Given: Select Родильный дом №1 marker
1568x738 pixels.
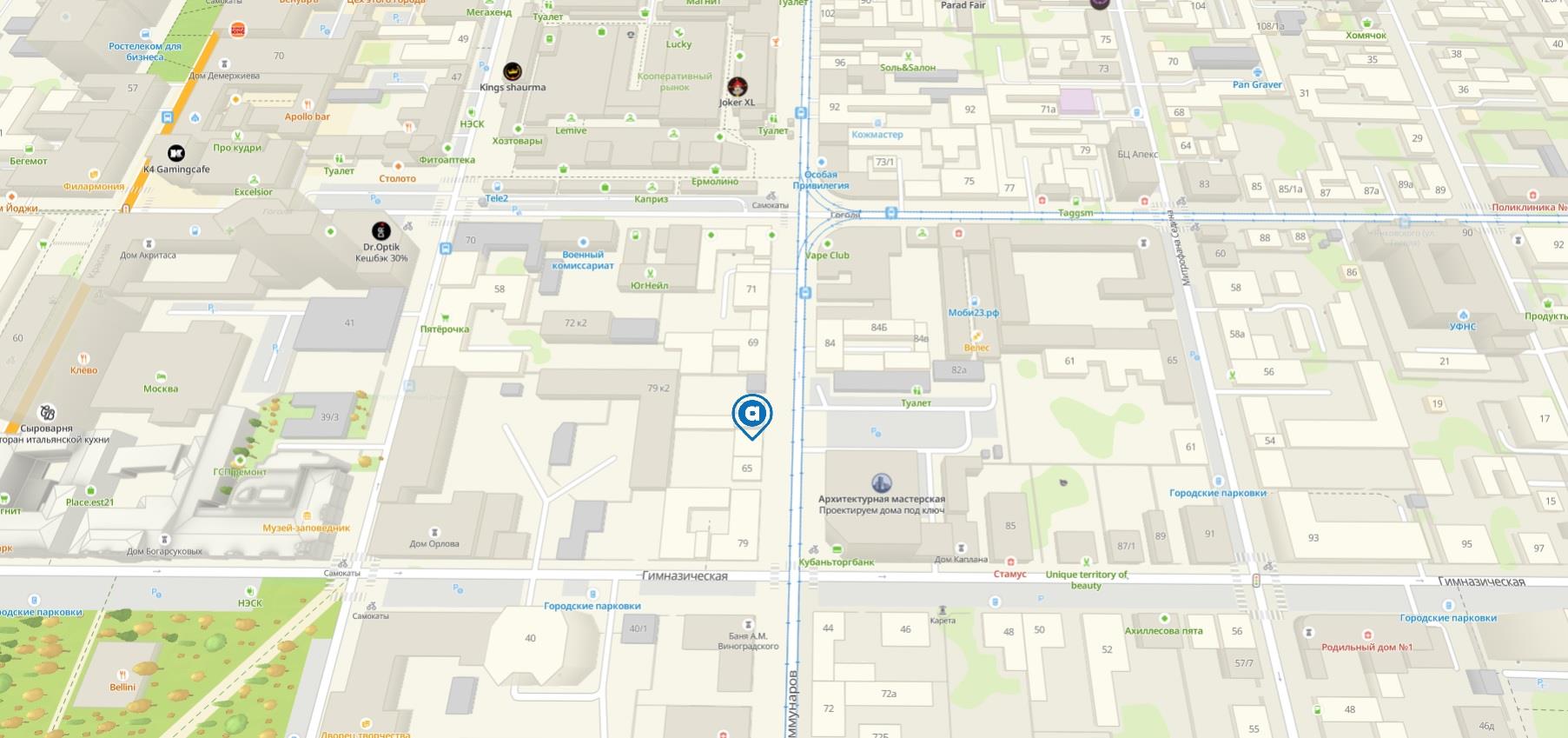Looking at the screenshot, I should coord(1367,635).
